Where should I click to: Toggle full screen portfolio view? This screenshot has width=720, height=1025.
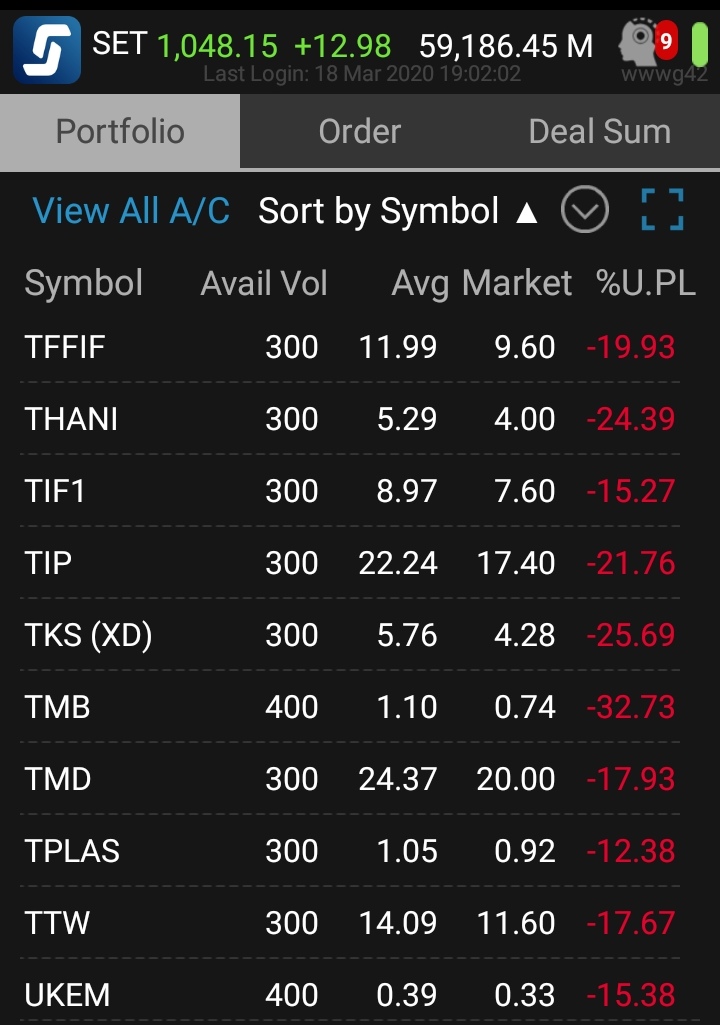662,211
